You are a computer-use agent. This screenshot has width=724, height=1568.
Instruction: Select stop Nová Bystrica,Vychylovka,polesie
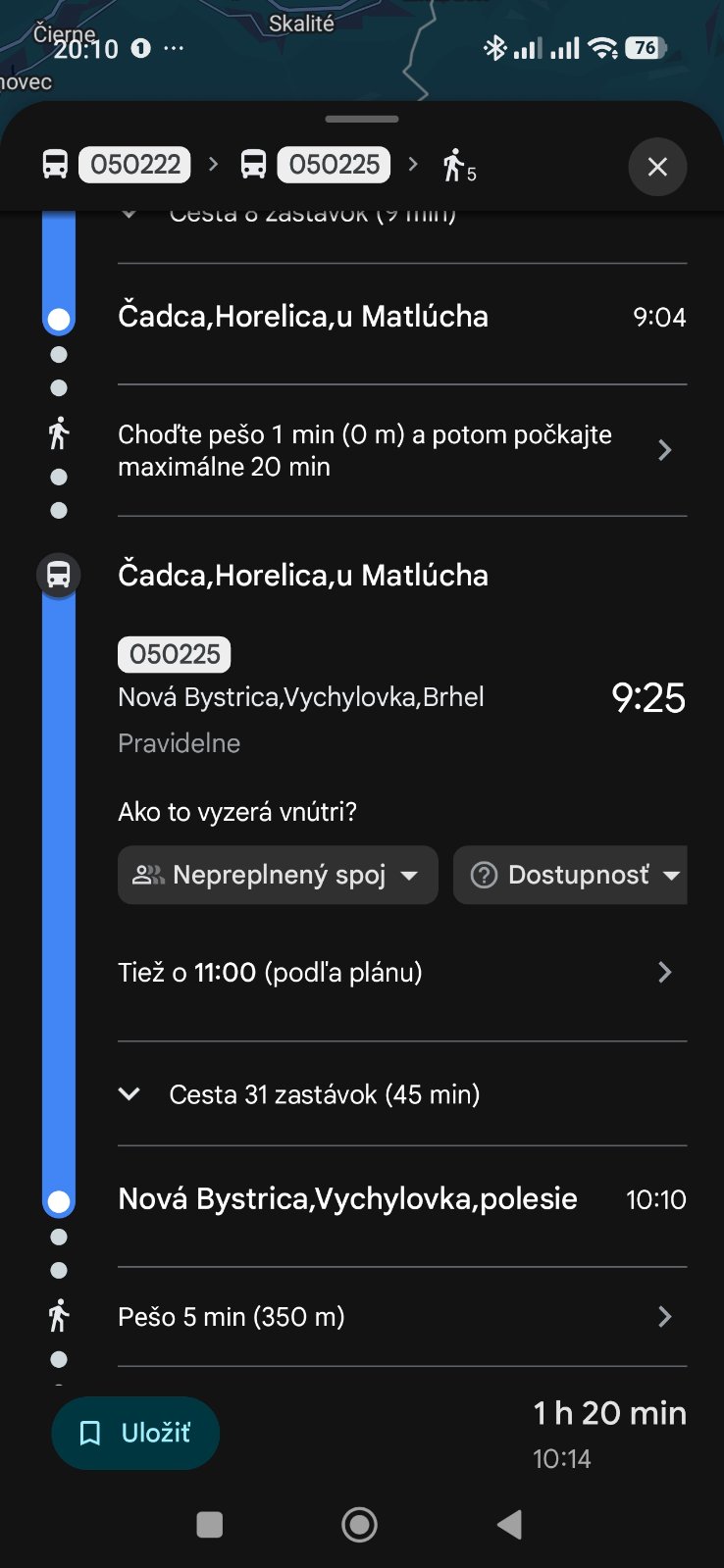pyautogui.click(x=347, y=1199)
